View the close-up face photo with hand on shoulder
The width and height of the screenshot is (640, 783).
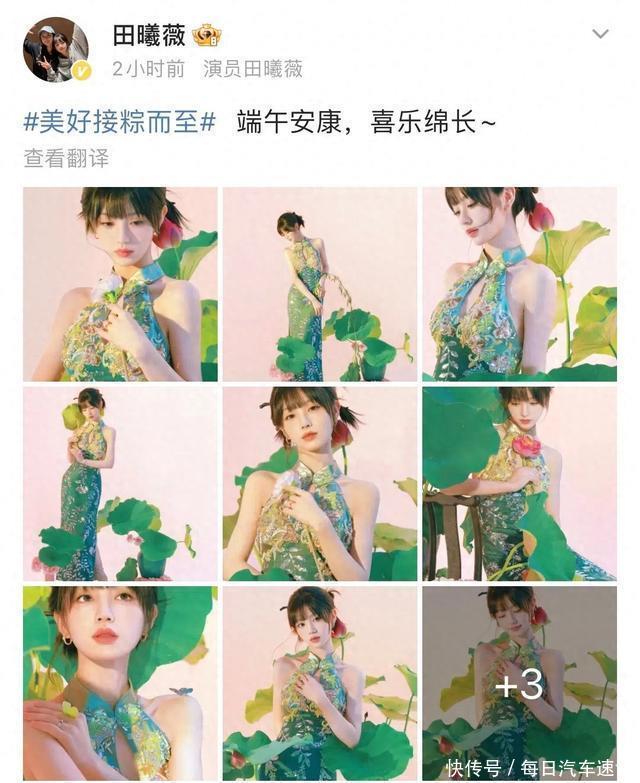click(120, 683)
